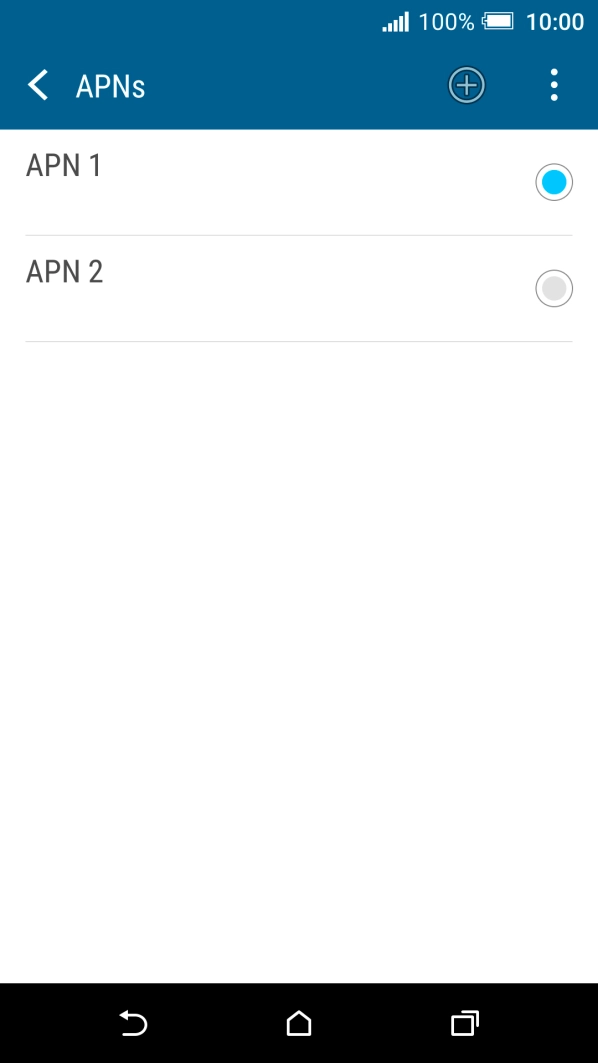Select the APN 1 radio button
598x1063 pixels.
click(554, 182)
